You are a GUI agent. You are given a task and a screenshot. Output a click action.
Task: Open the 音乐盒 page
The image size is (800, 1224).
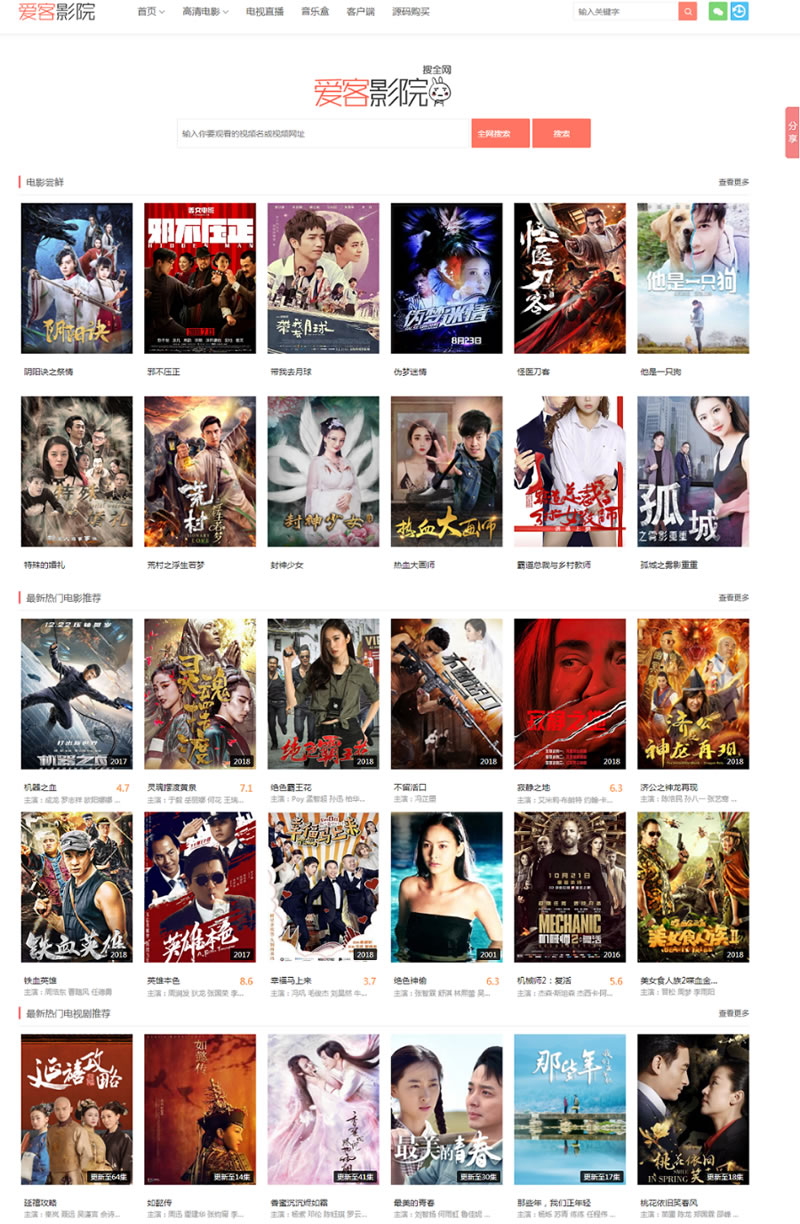click(x=314, y=12)
